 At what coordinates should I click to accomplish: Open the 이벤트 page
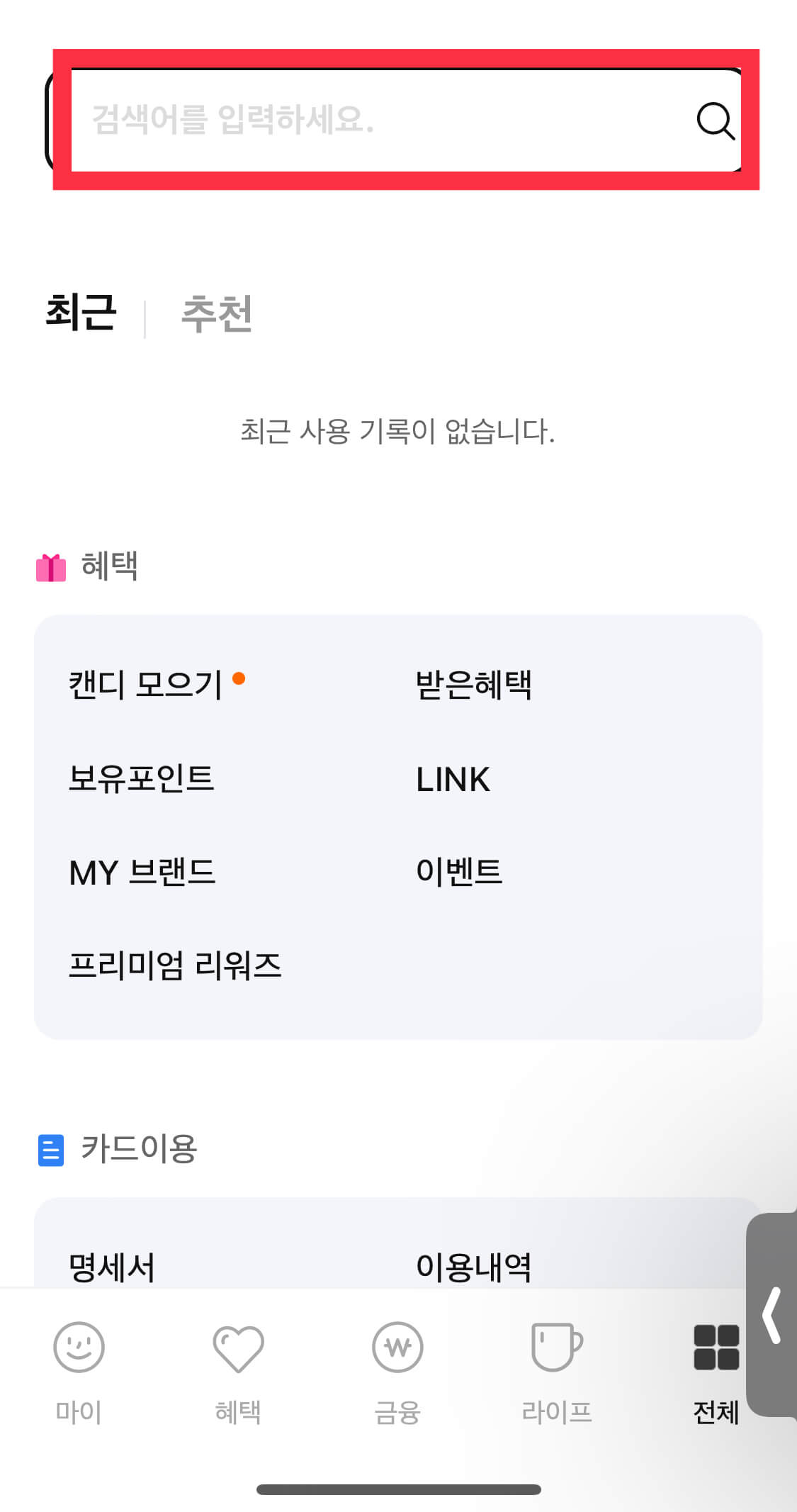pyautogui.click(x=459, y=871)
